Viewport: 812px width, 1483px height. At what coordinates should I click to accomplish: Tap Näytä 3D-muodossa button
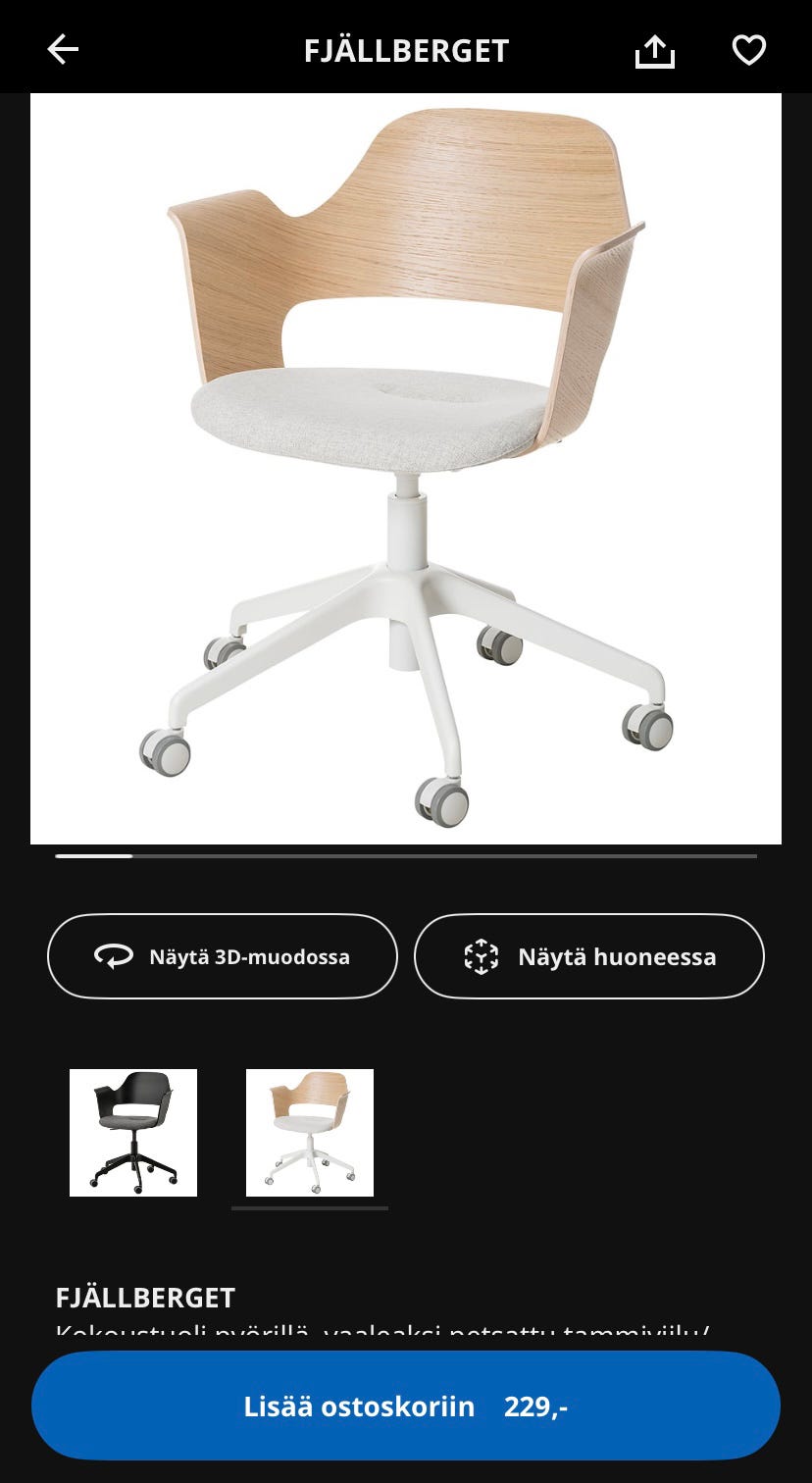[223, 956]
